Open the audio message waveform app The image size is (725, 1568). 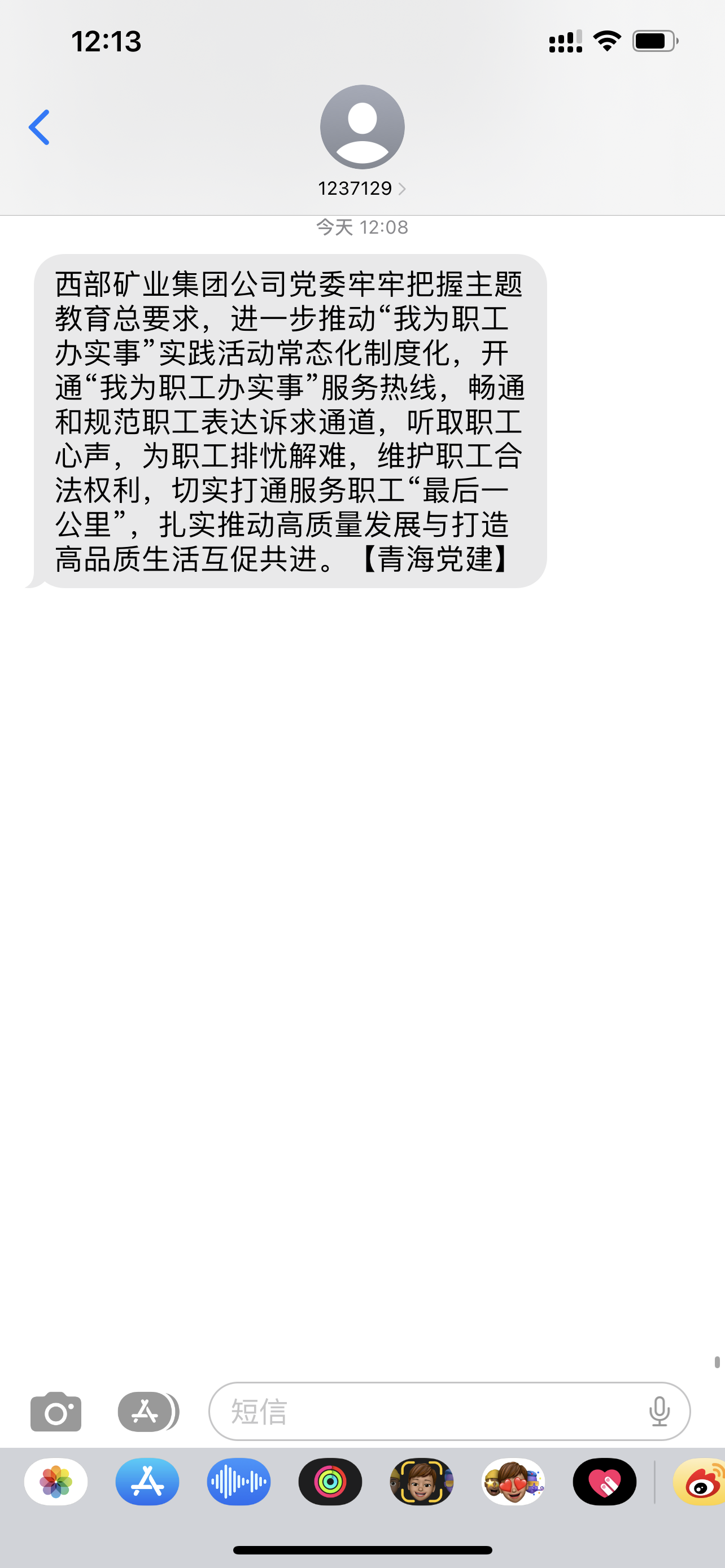coord(239,1482)
